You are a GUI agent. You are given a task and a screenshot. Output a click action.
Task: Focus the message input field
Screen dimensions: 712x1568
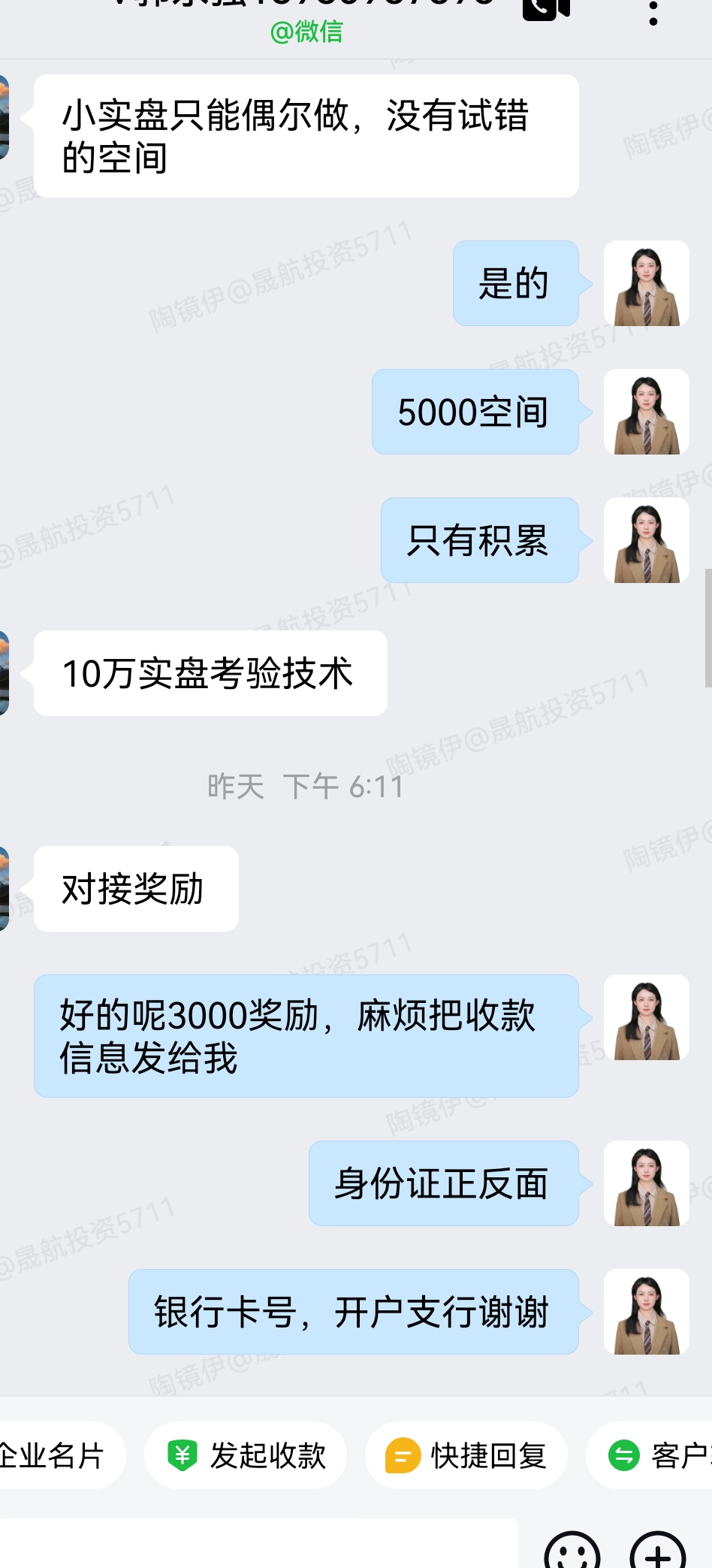(x=255, y=1545)
